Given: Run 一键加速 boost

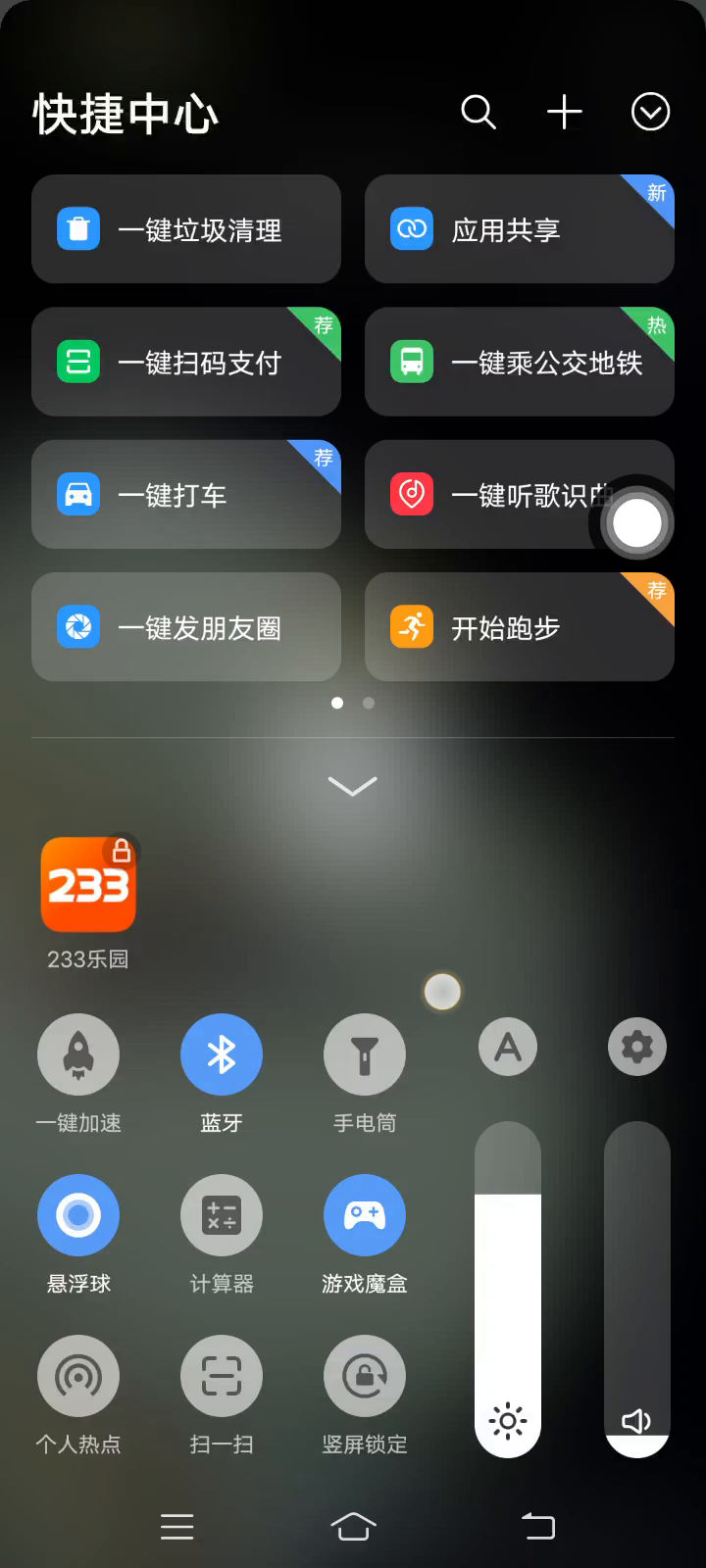Looking at the screenshot, I should coord(78,1054).
